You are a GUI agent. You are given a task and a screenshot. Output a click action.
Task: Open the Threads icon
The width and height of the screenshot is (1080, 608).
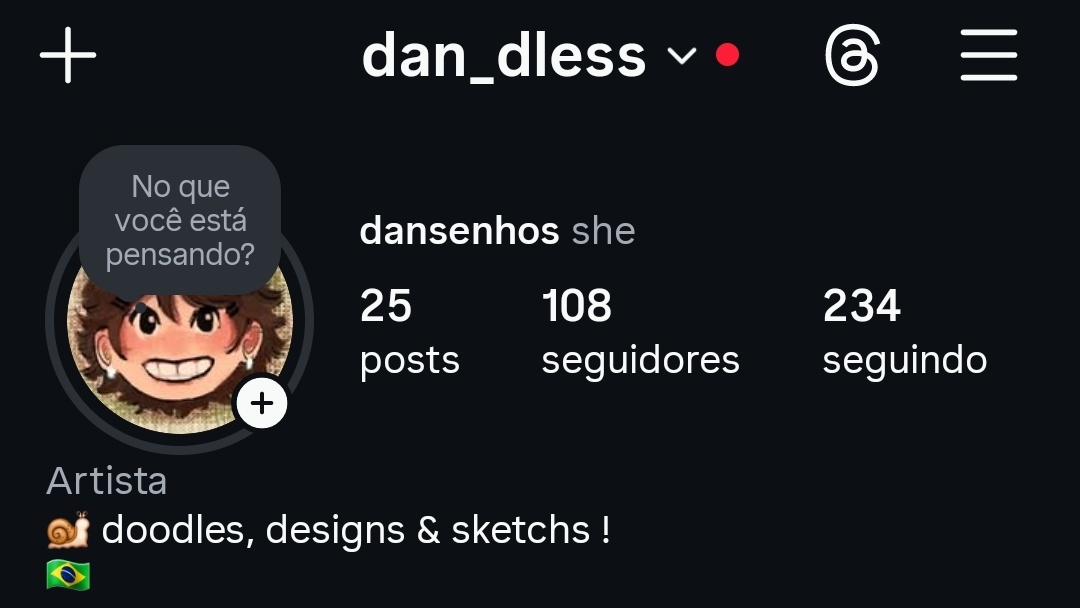click(x=852, y=56)
